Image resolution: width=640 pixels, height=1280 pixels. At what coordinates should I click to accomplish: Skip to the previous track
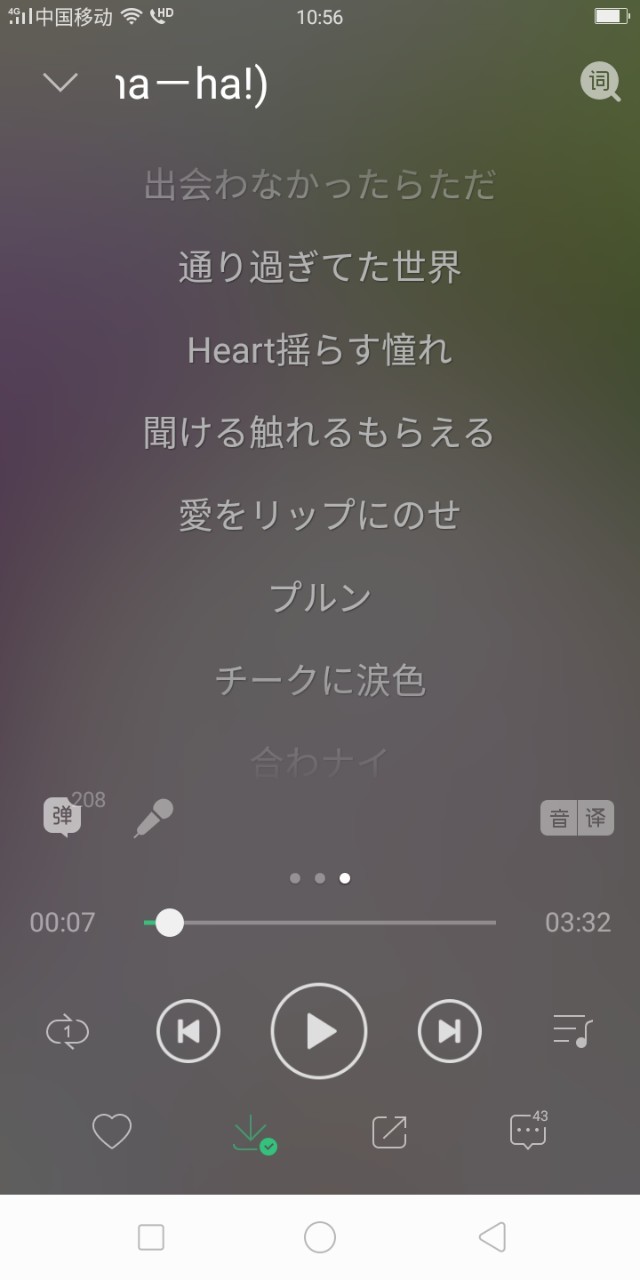click(188, 1031)
